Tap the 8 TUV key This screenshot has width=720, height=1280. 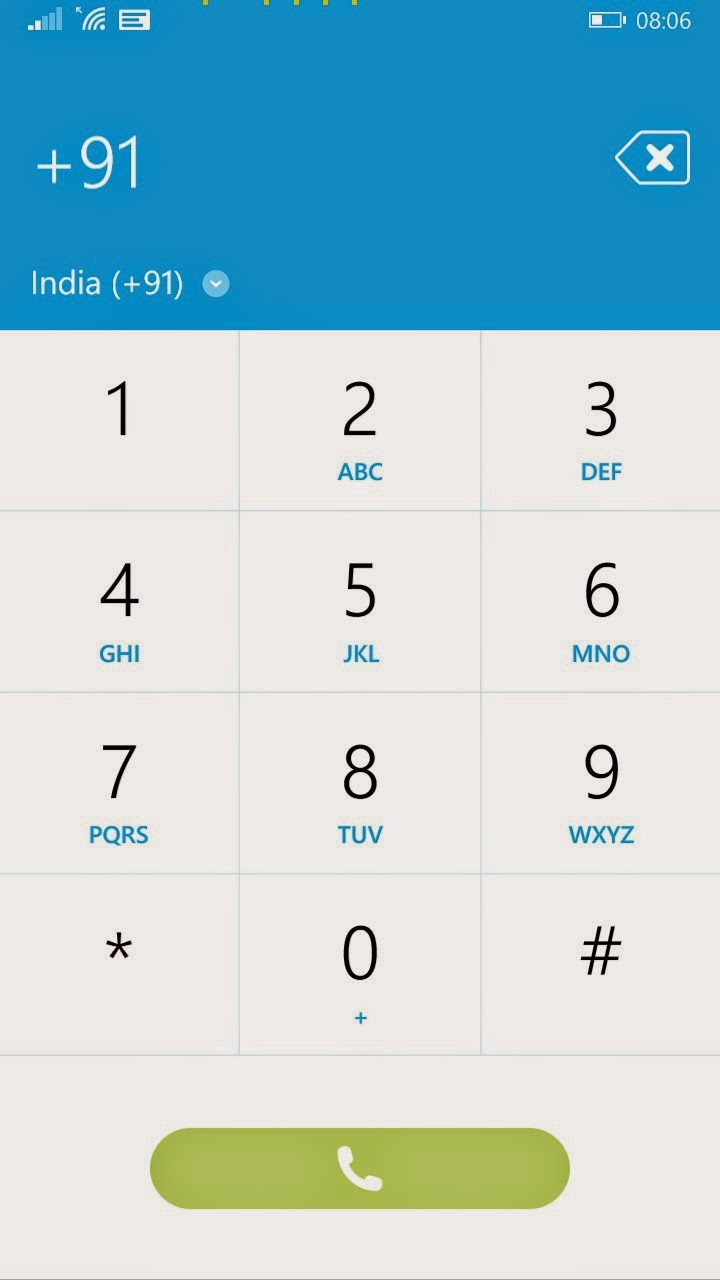pos(360,784)
